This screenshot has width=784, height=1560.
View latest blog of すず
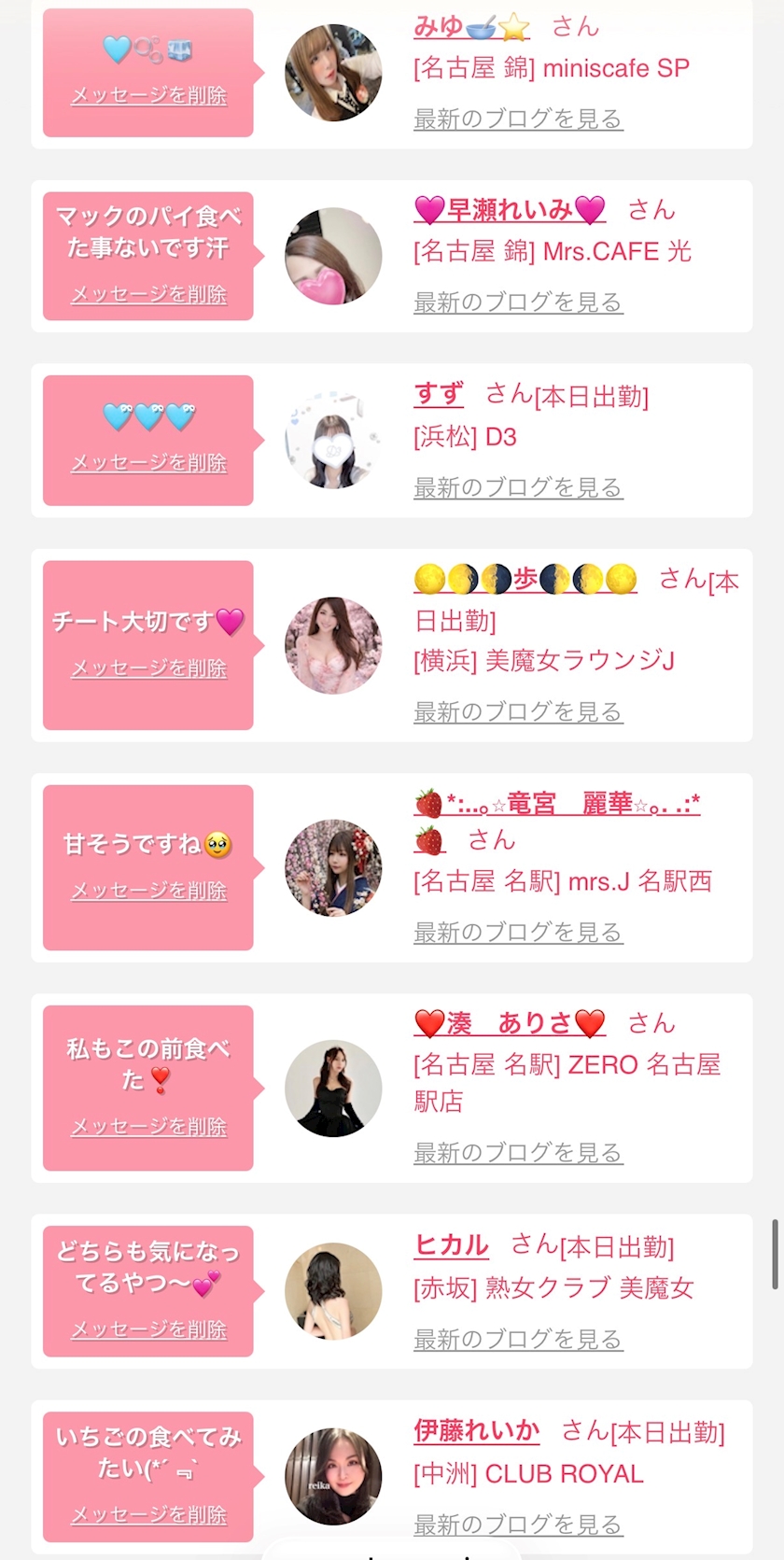point(517,487)
